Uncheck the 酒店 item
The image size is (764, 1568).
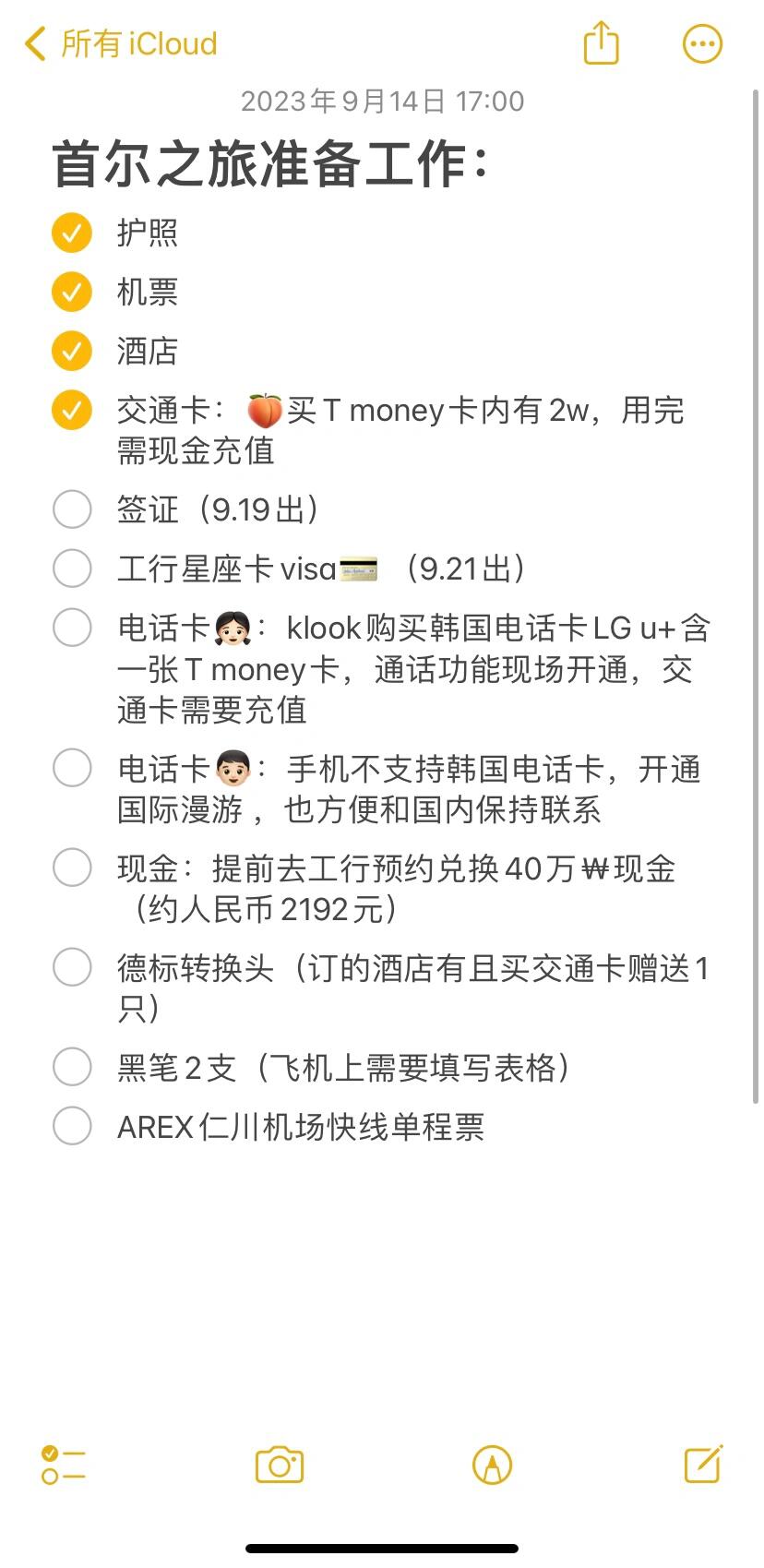pos(72,351)
